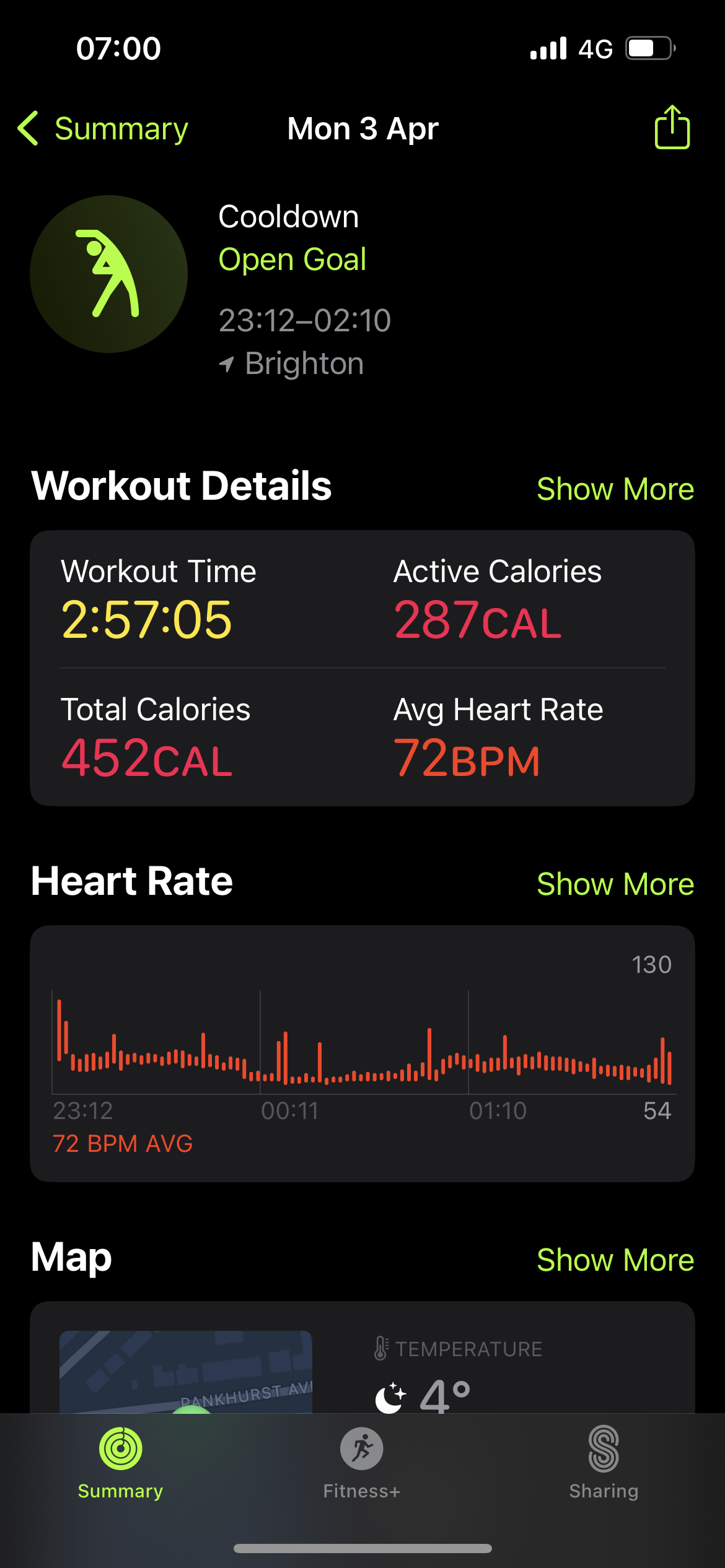Show more Workout Details
Screen dimensions: 725x1568
click(x=615, y=489)
